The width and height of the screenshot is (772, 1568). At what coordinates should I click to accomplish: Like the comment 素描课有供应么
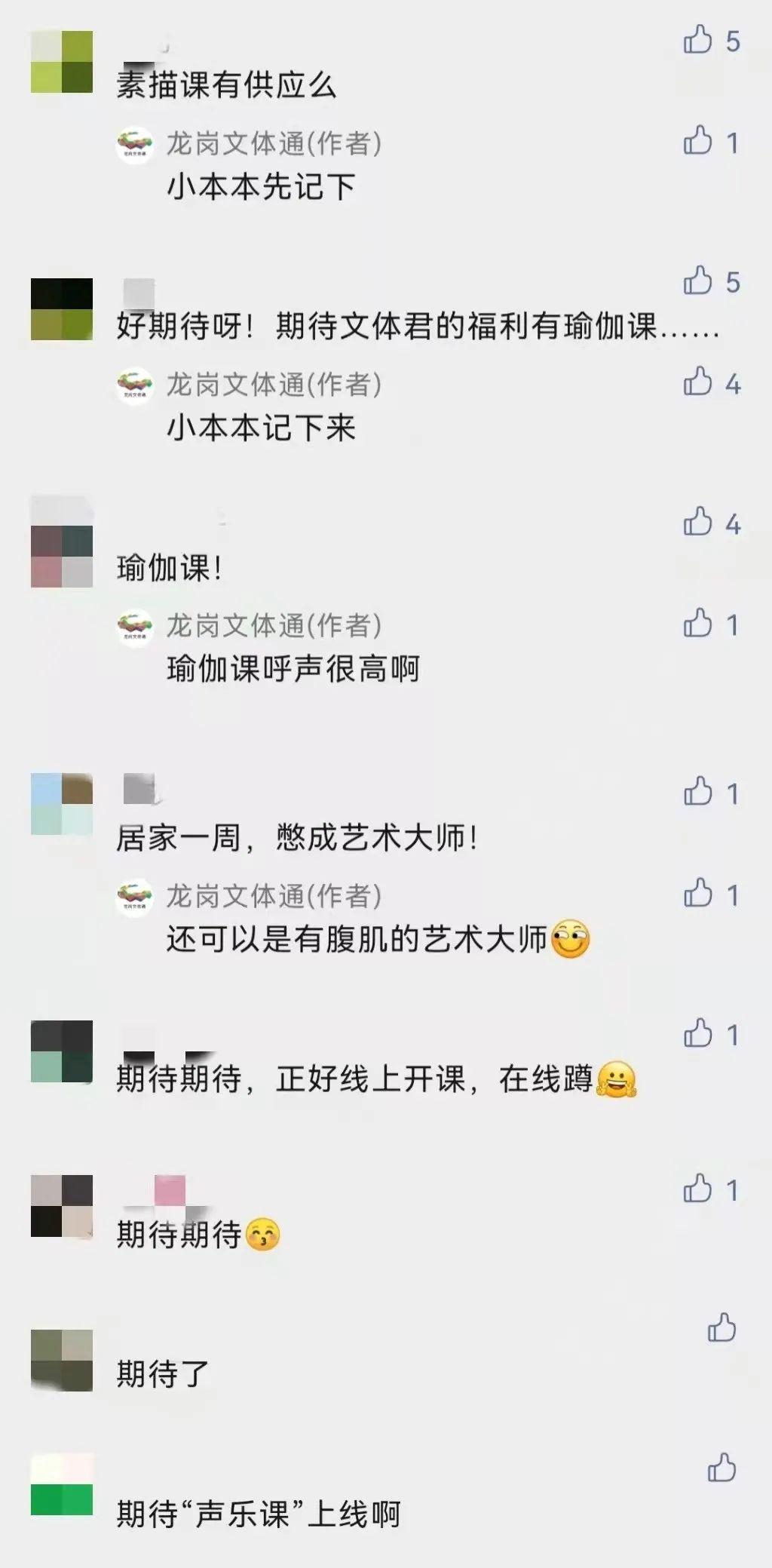pos(697,40)
